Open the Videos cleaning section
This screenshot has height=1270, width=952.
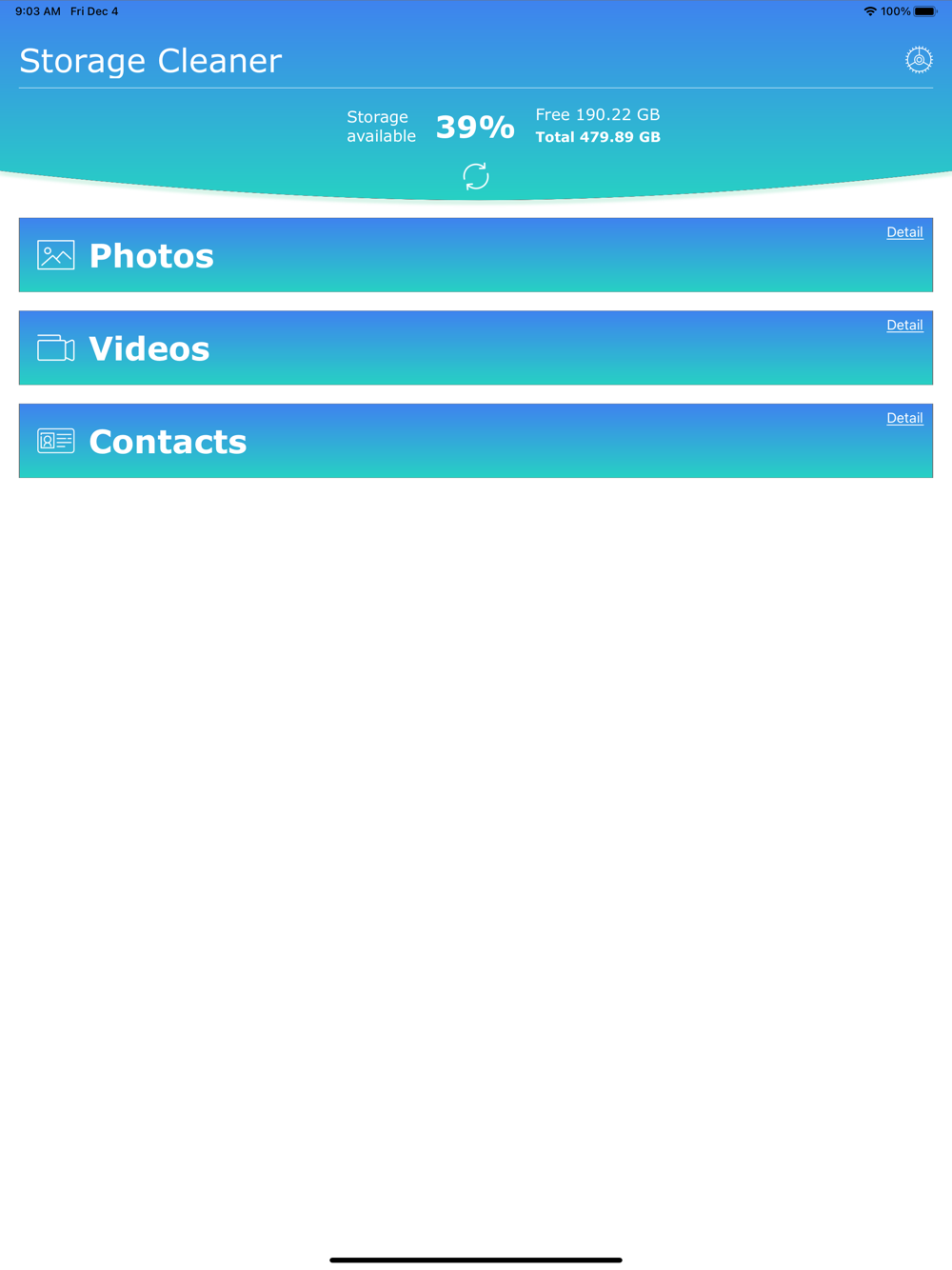coord(476,347)
